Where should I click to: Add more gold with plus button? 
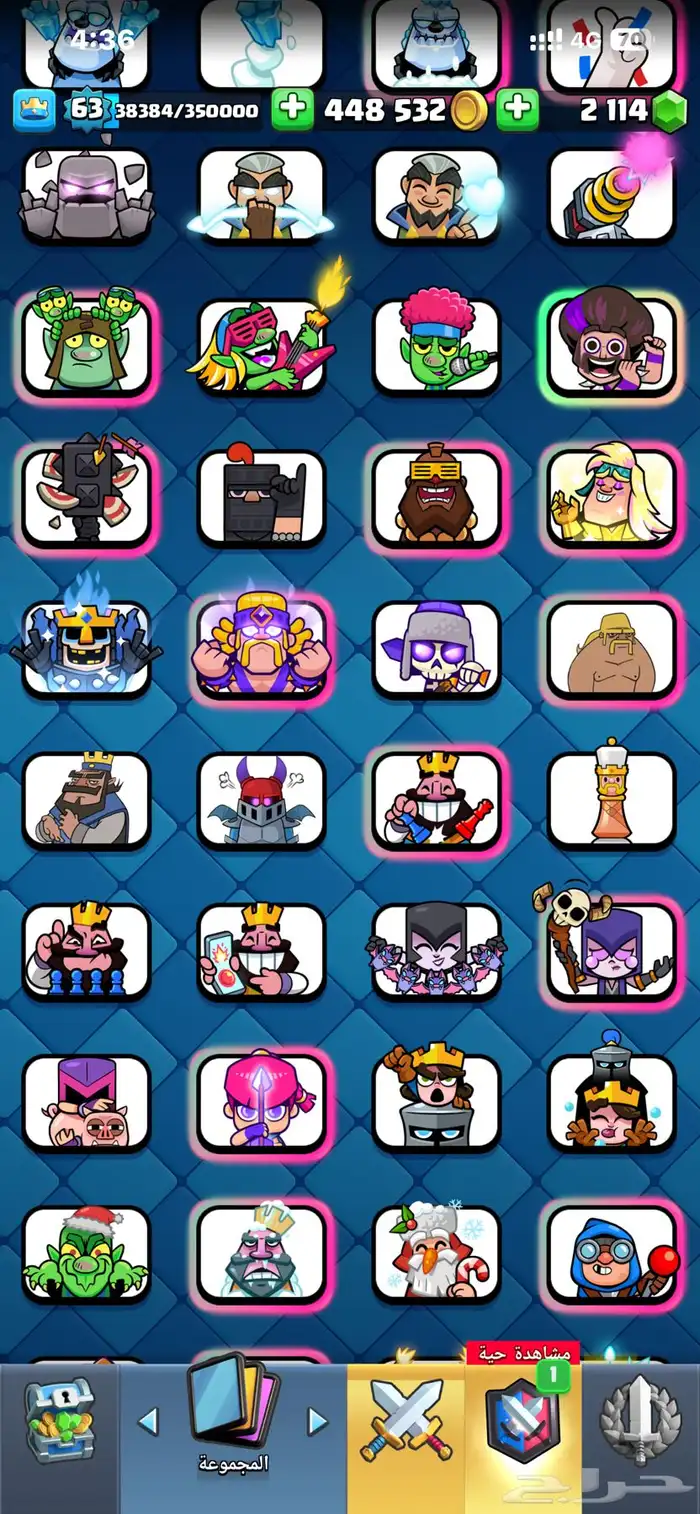pyautogui.click(x=293, y=109)
